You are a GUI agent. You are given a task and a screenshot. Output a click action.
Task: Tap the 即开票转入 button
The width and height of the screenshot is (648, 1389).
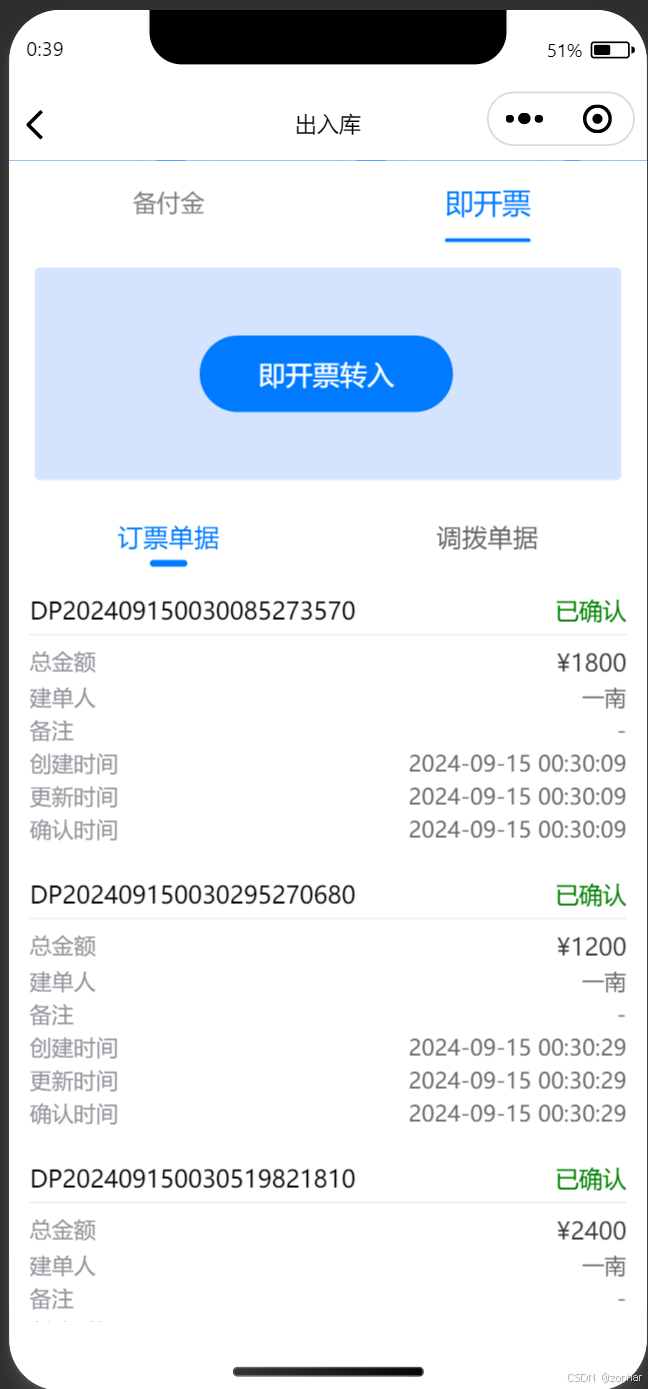(326, 374)
